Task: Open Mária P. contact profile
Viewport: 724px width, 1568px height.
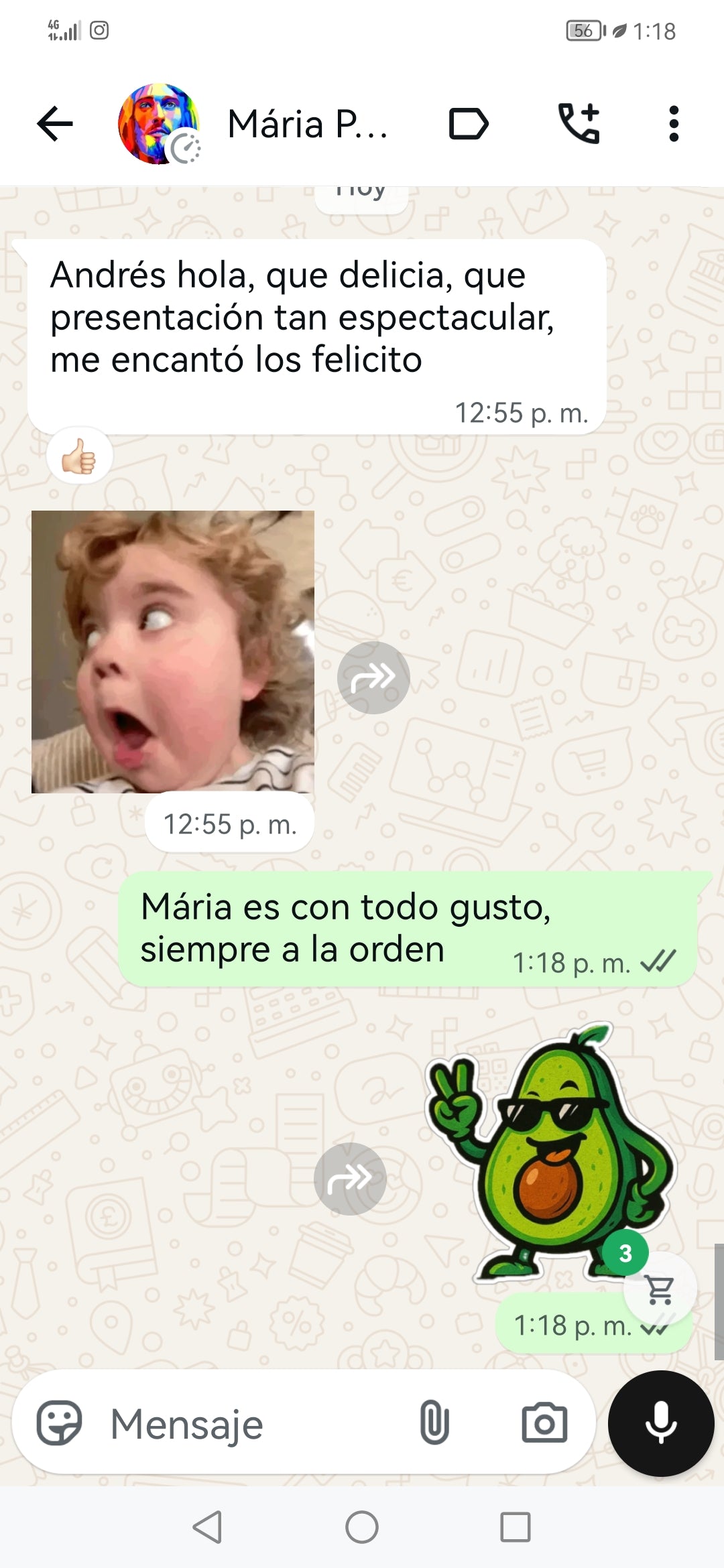Action: point(307,125)
